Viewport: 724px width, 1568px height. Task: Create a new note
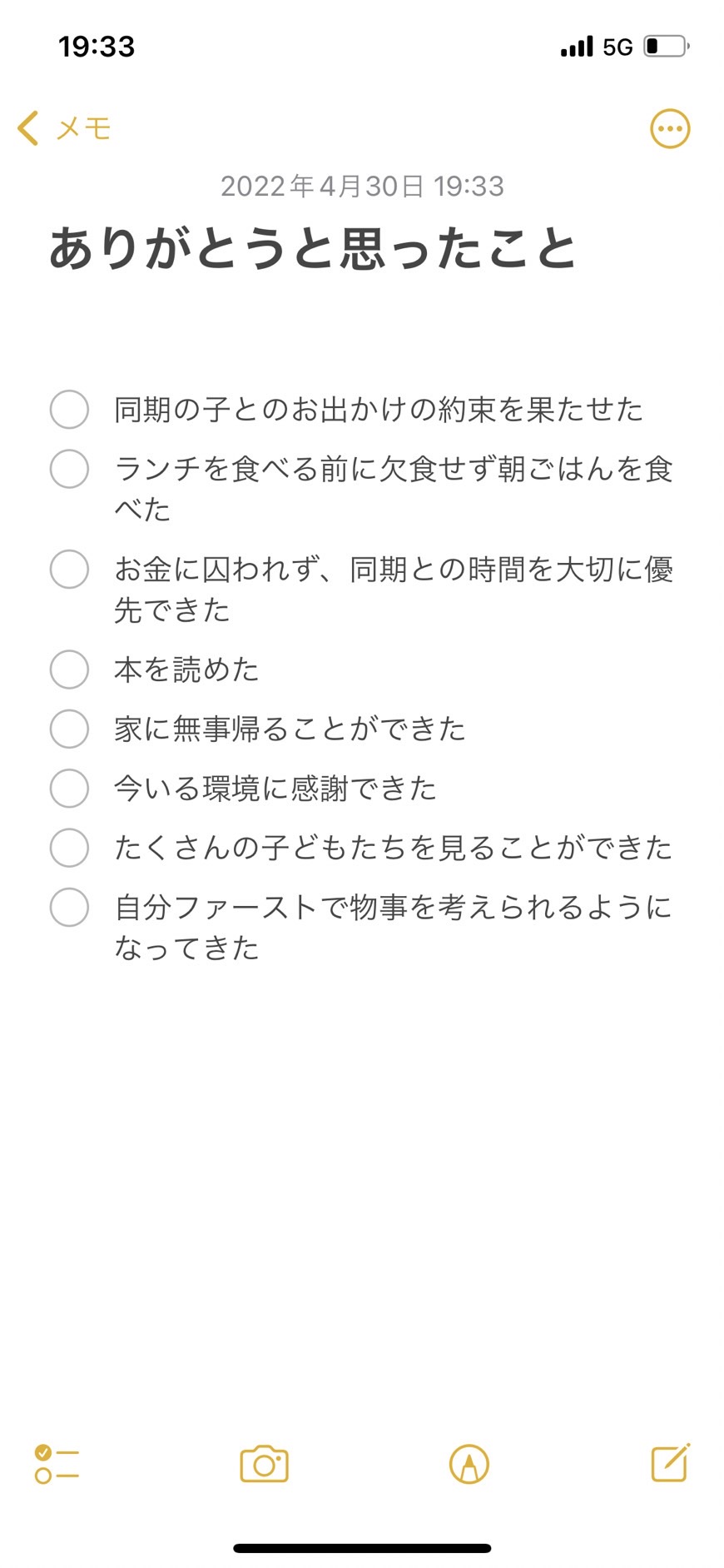coord(671,1463)
